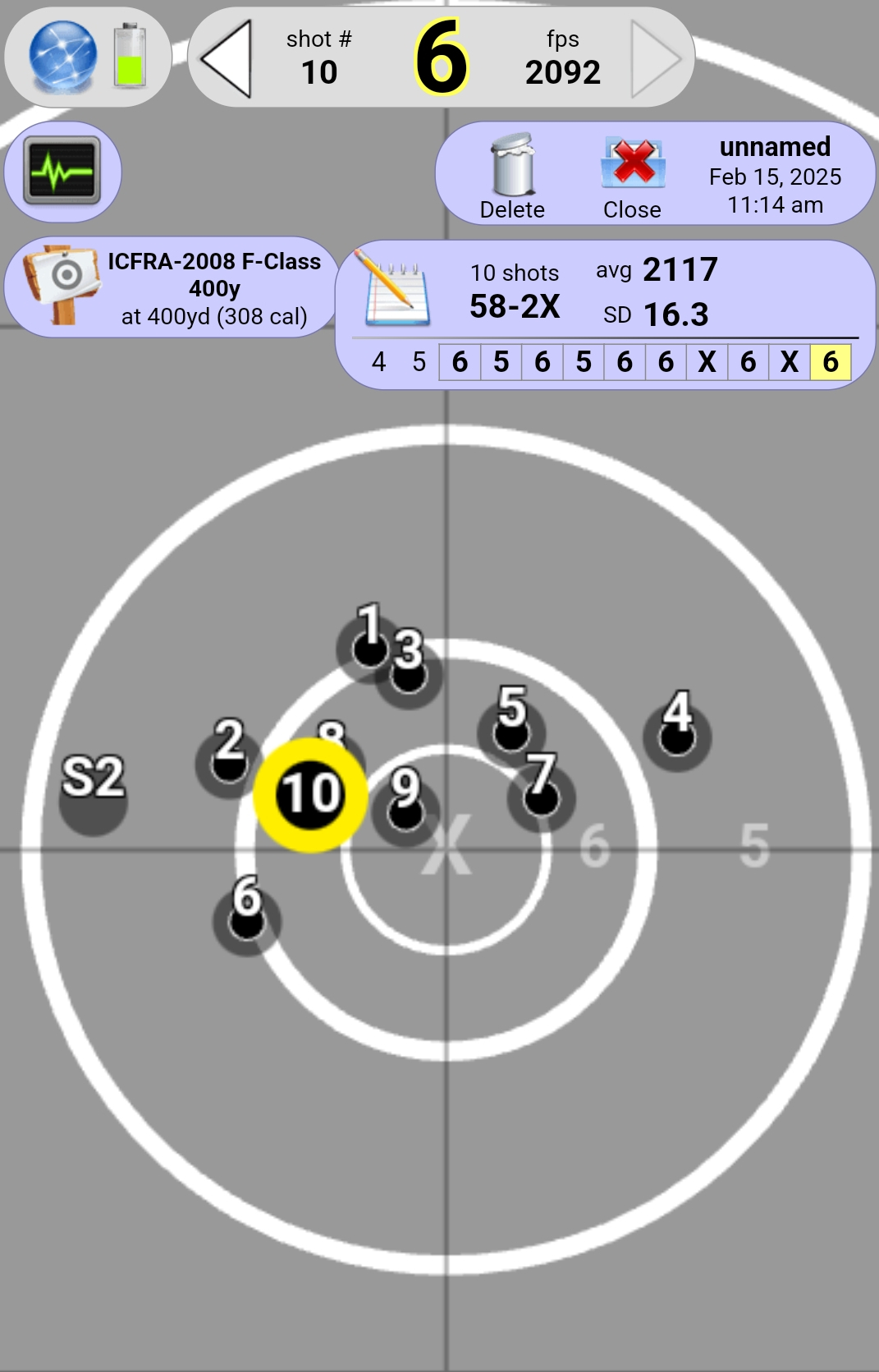Select shot marker 2 on target
Screen dimensions: 879x1372
coord(229,764)
